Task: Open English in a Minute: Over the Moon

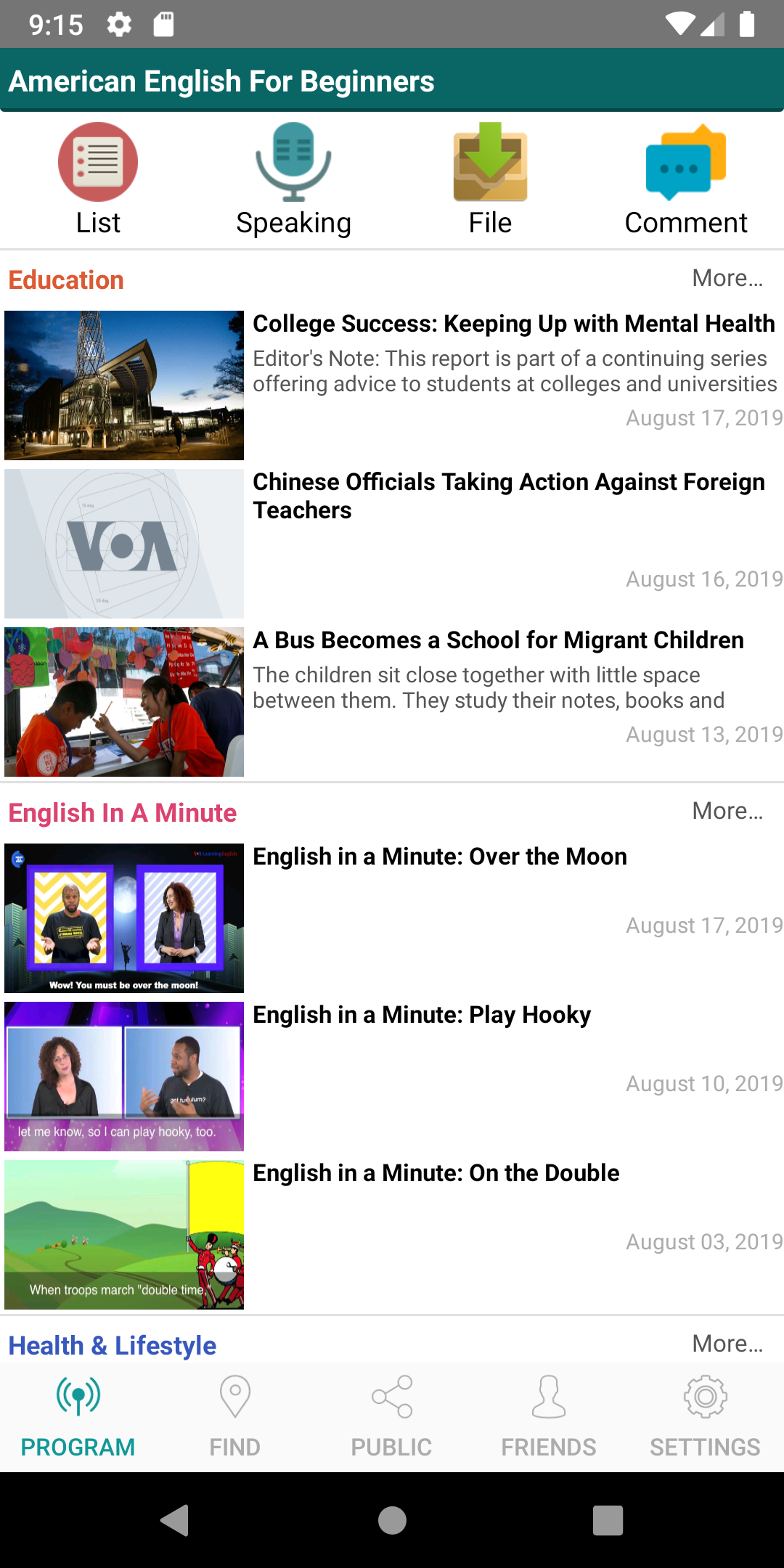Action: coord(439,857)
